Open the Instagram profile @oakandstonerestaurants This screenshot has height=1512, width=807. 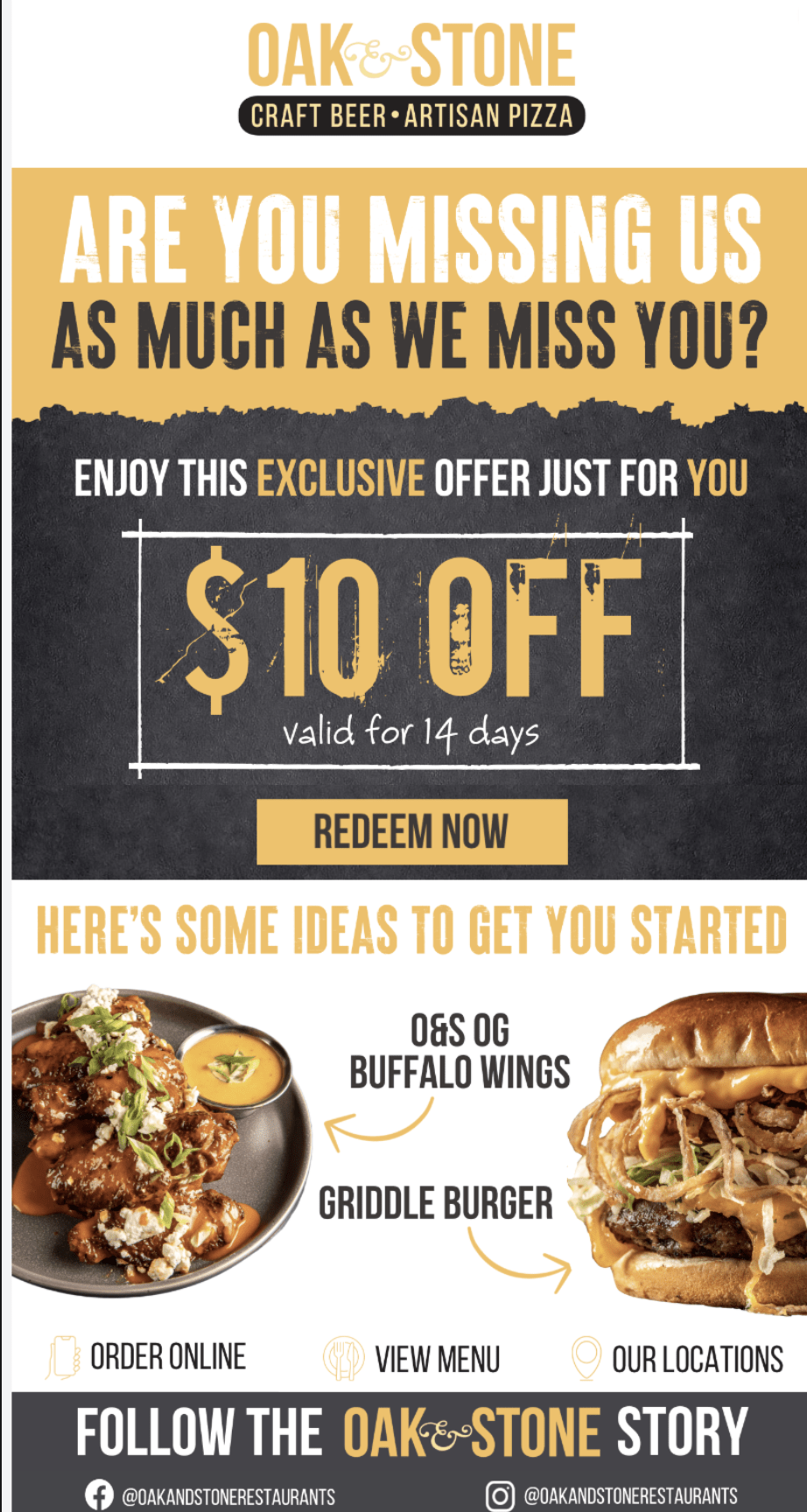click(613, 1495)
